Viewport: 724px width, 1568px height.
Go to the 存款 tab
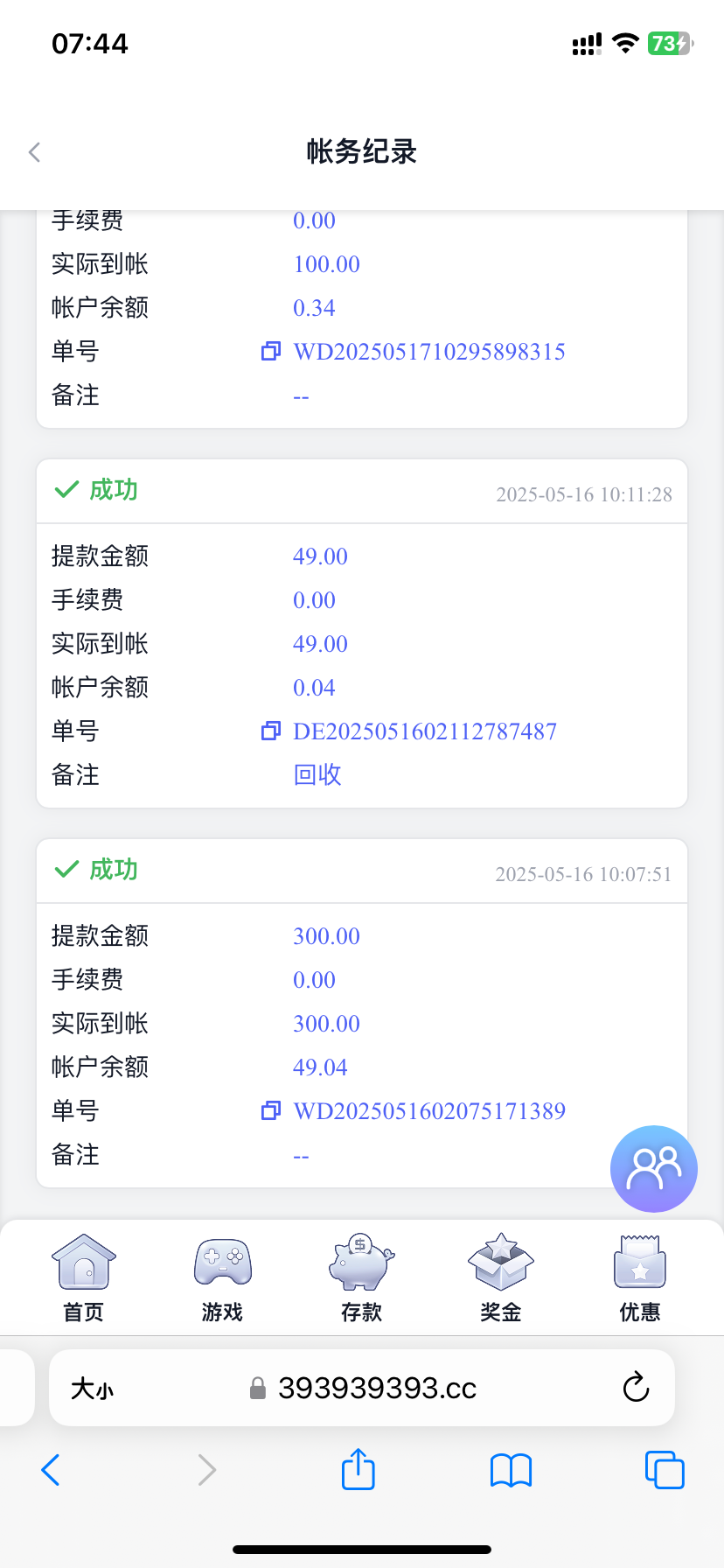coord(361,1277)
